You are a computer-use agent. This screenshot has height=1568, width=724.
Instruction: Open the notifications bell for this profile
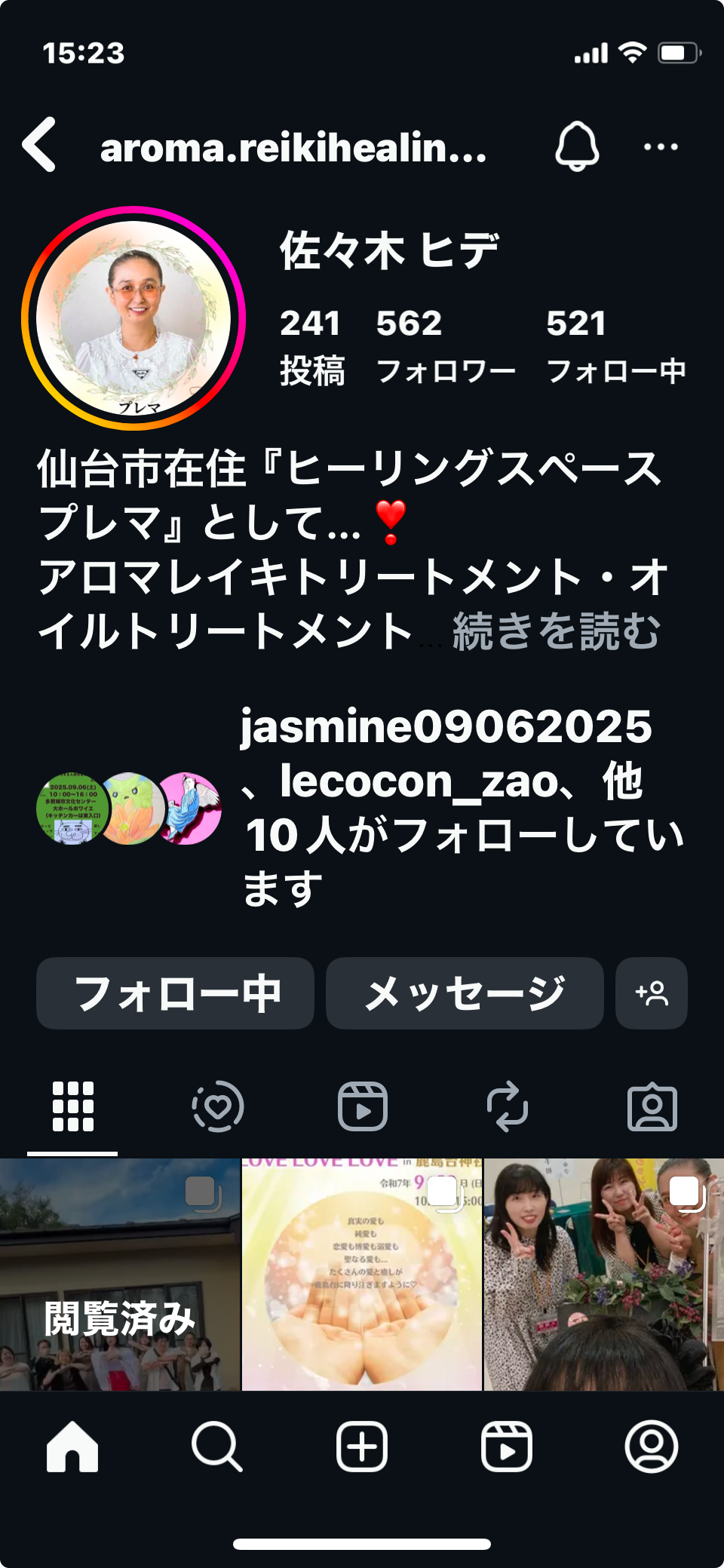pos(577,146)
